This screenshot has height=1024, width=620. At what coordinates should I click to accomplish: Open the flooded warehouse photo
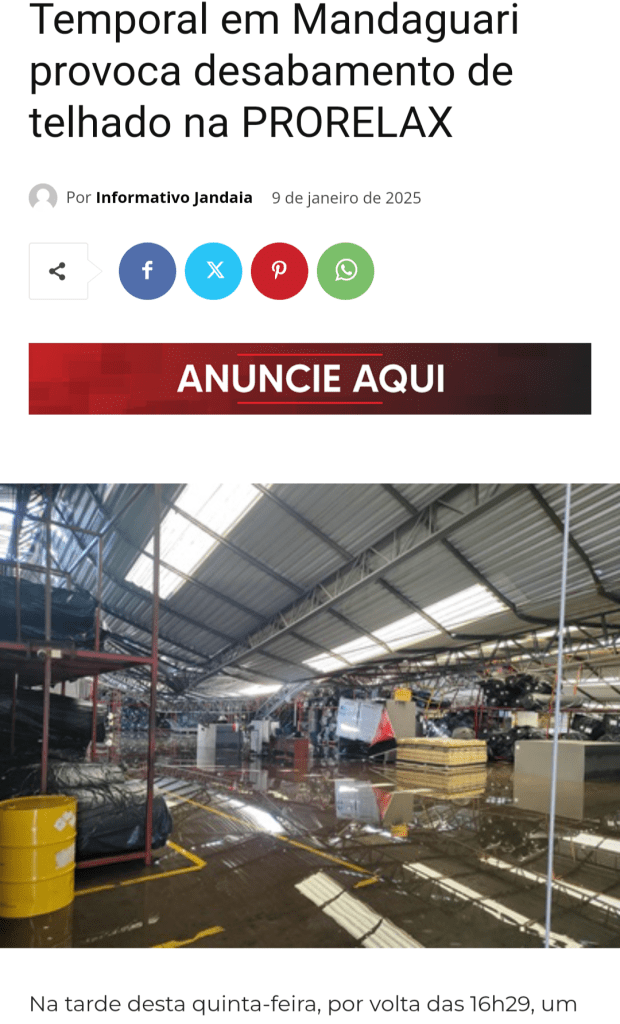click(x=310, y=715)
